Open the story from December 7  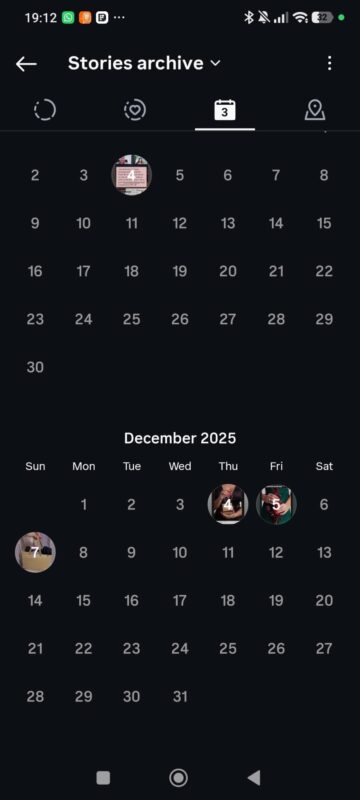coord(35,553)
